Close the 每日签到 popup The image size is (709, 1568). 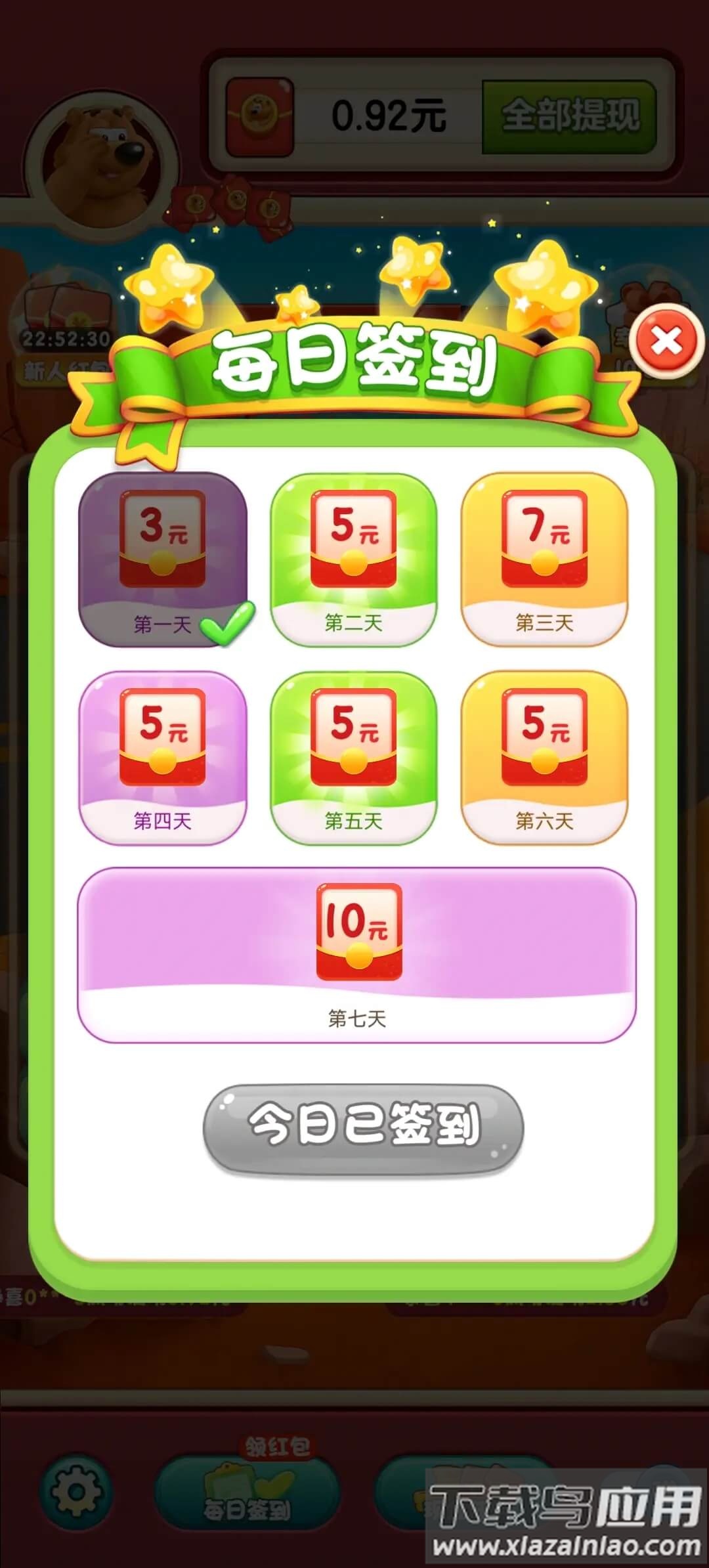tap(666, 341)
